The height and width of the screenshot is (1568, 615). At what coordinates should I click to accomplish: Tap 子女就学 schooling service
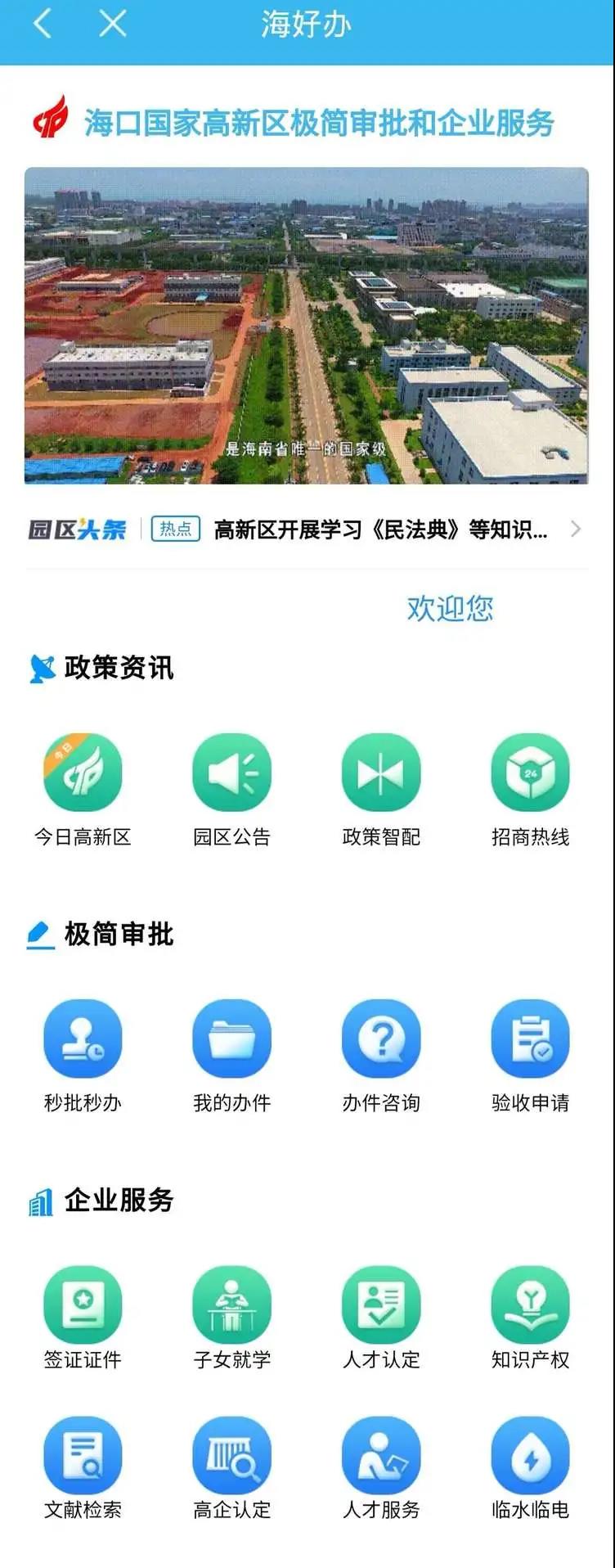pos(231,1304)
